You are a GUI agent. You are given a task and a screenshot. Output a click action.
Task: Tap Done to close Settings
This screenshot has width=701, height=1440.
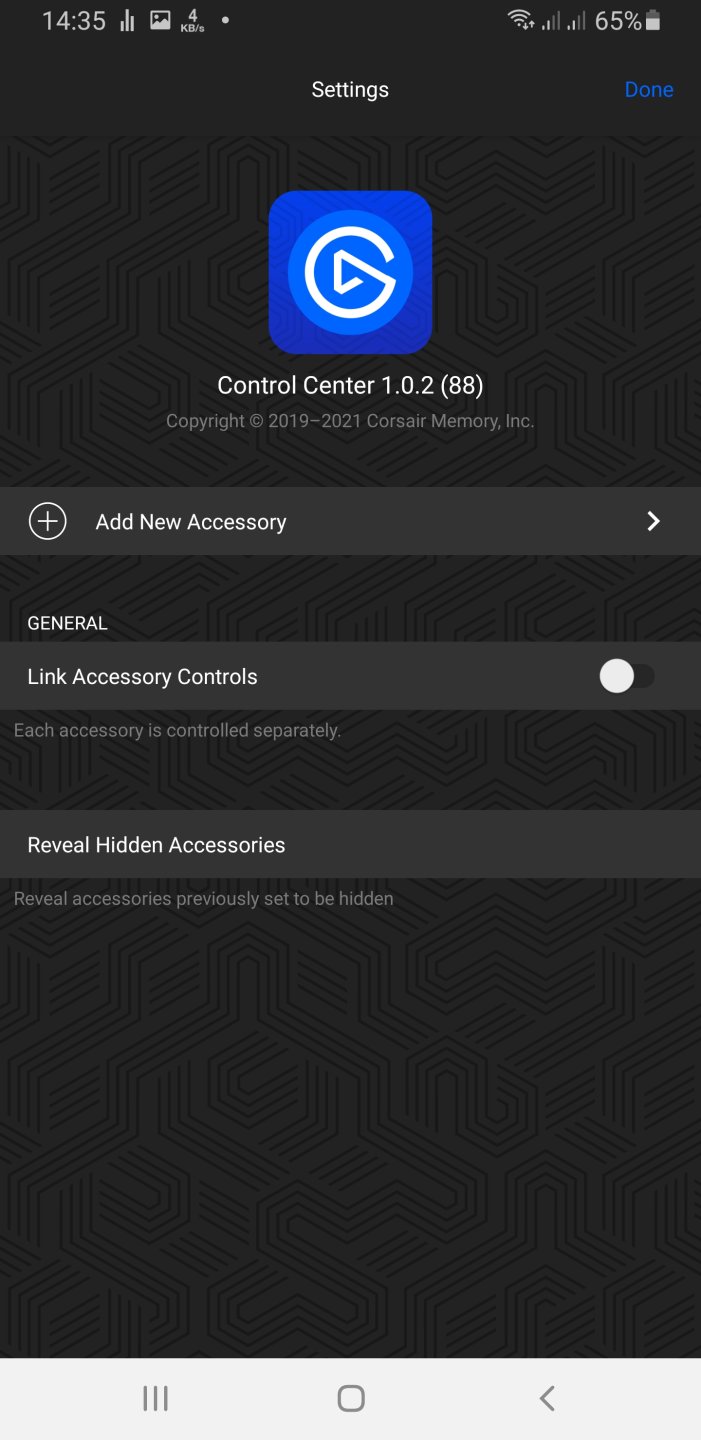click(648, 90)
